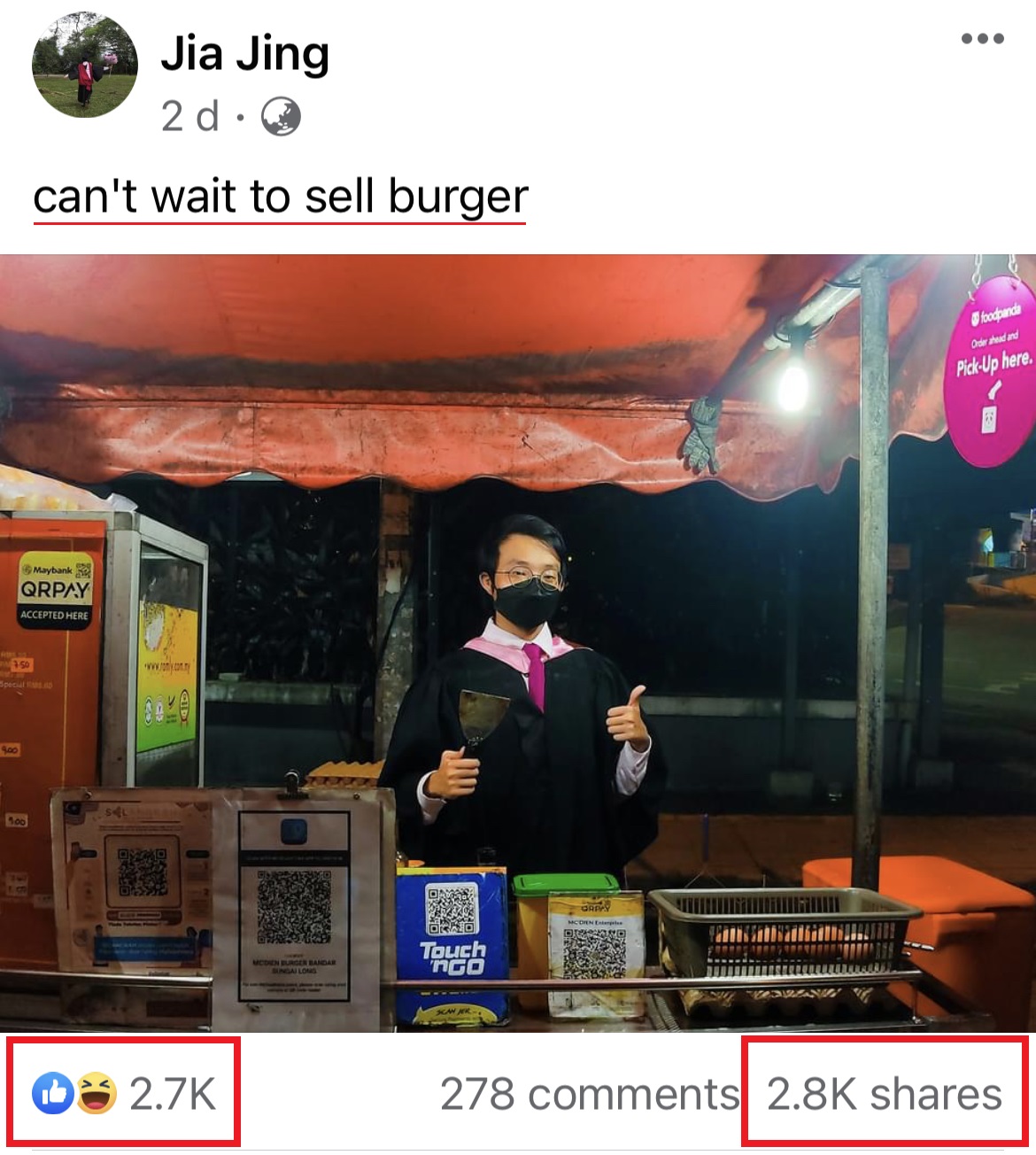Viewport: 1036px width, 1155px height.
Task: Open the 278 comments
Action: point(589,1094)
